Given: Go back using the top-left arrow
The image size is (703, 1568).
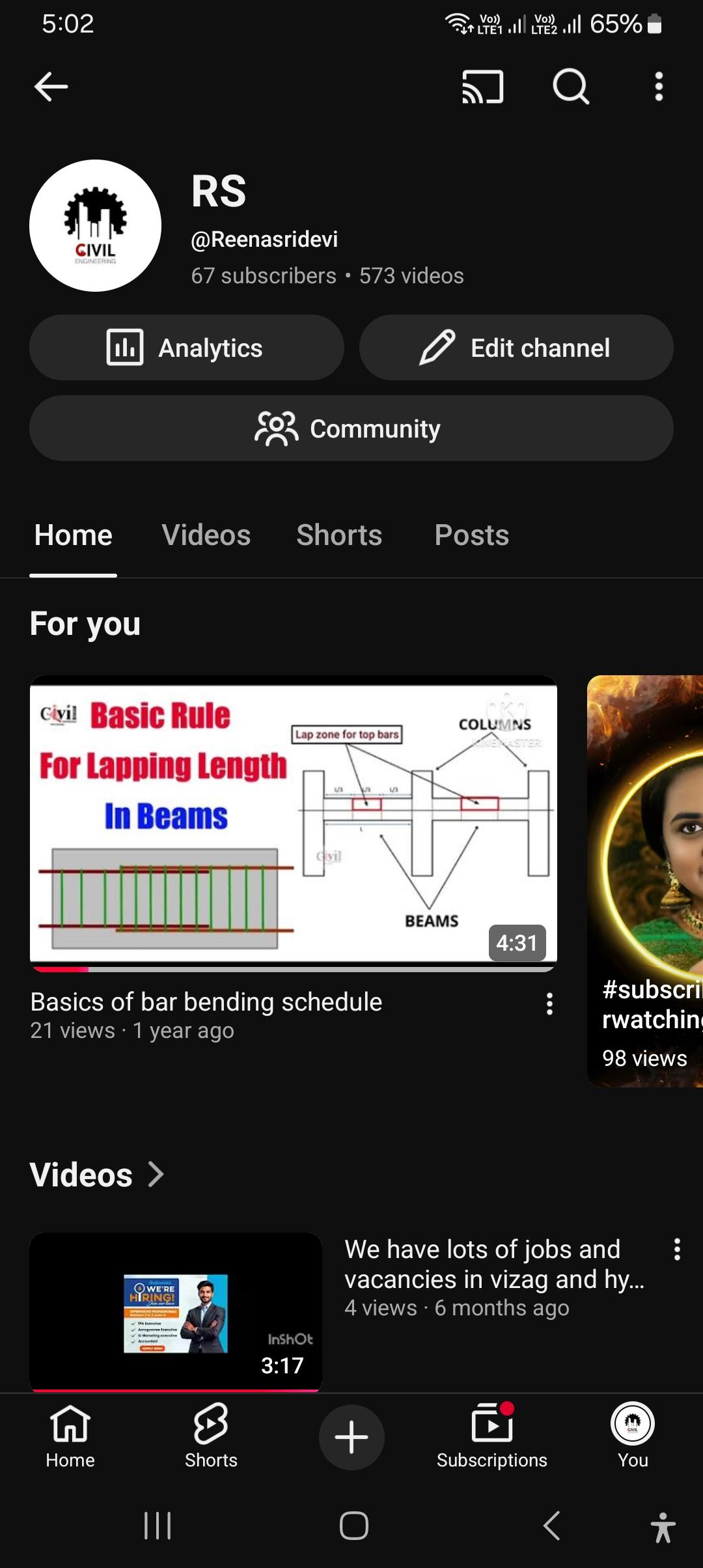Looking at the screenshot, I should [x=51, y=87].
